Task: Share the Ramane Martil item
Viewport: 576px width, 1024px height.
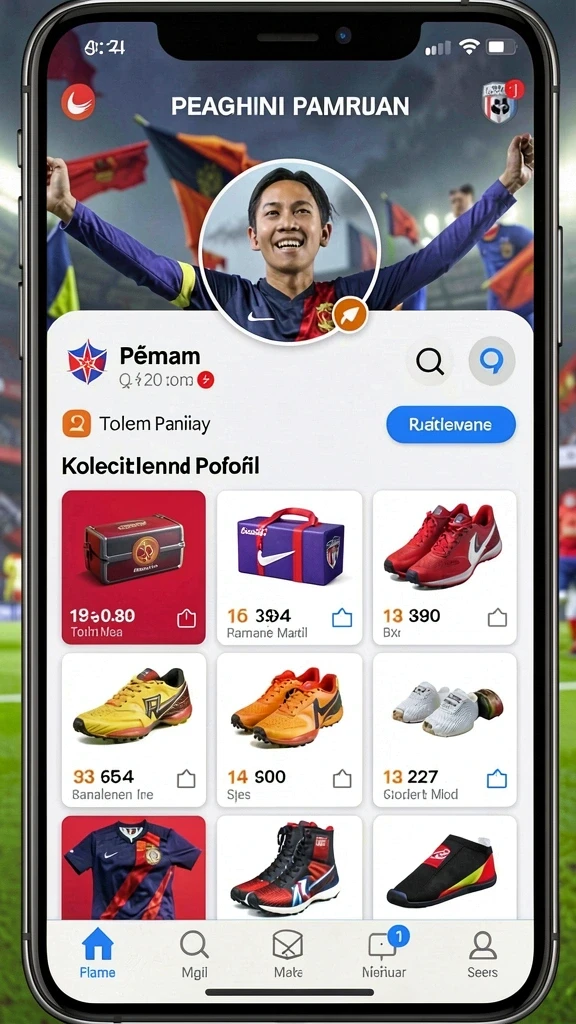Action: click(342, 617)
